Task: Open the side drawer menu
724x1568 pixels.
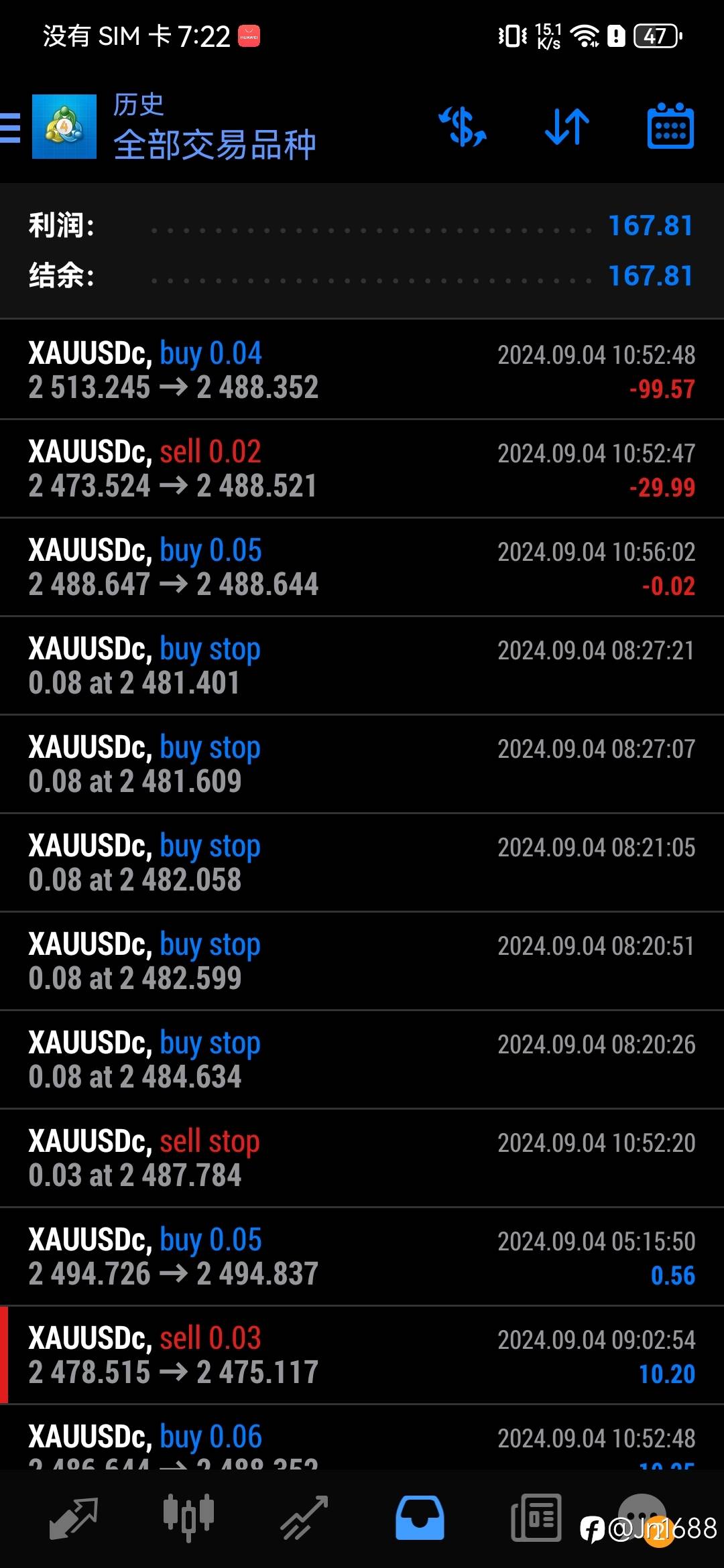Action: coord(11,127)
